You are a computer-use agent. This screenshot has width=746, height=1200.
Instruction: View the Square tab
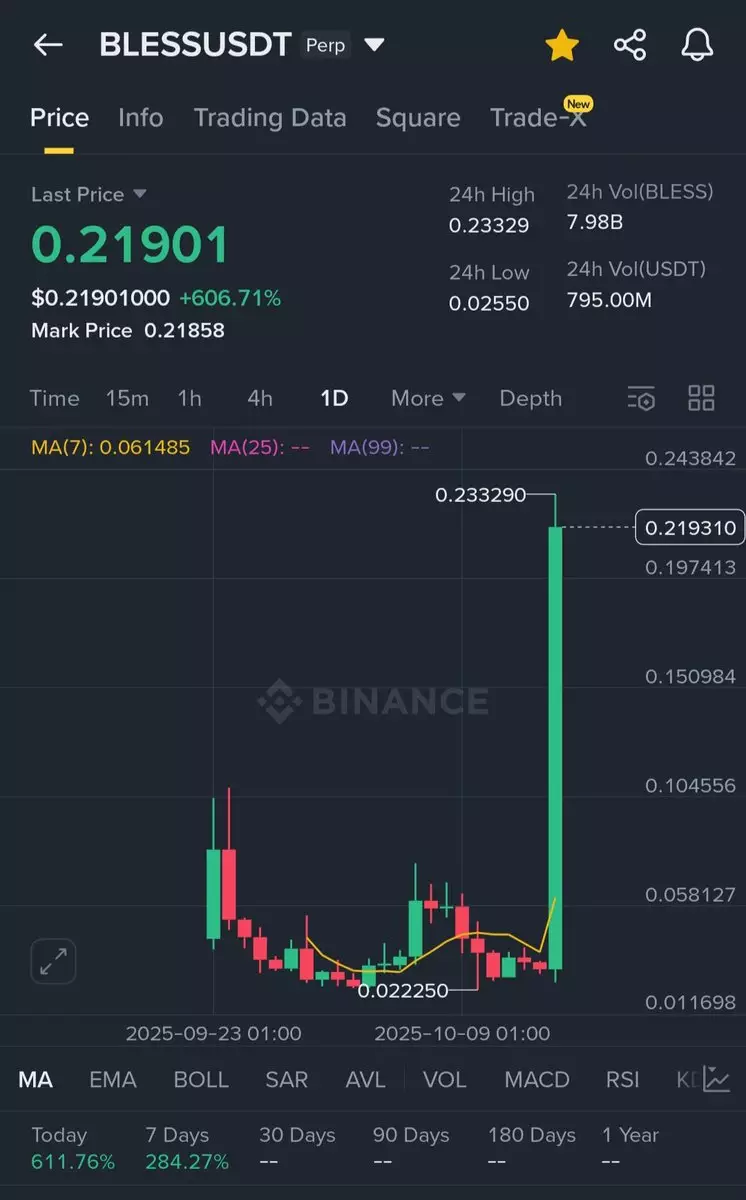click(x=418, y=118)
